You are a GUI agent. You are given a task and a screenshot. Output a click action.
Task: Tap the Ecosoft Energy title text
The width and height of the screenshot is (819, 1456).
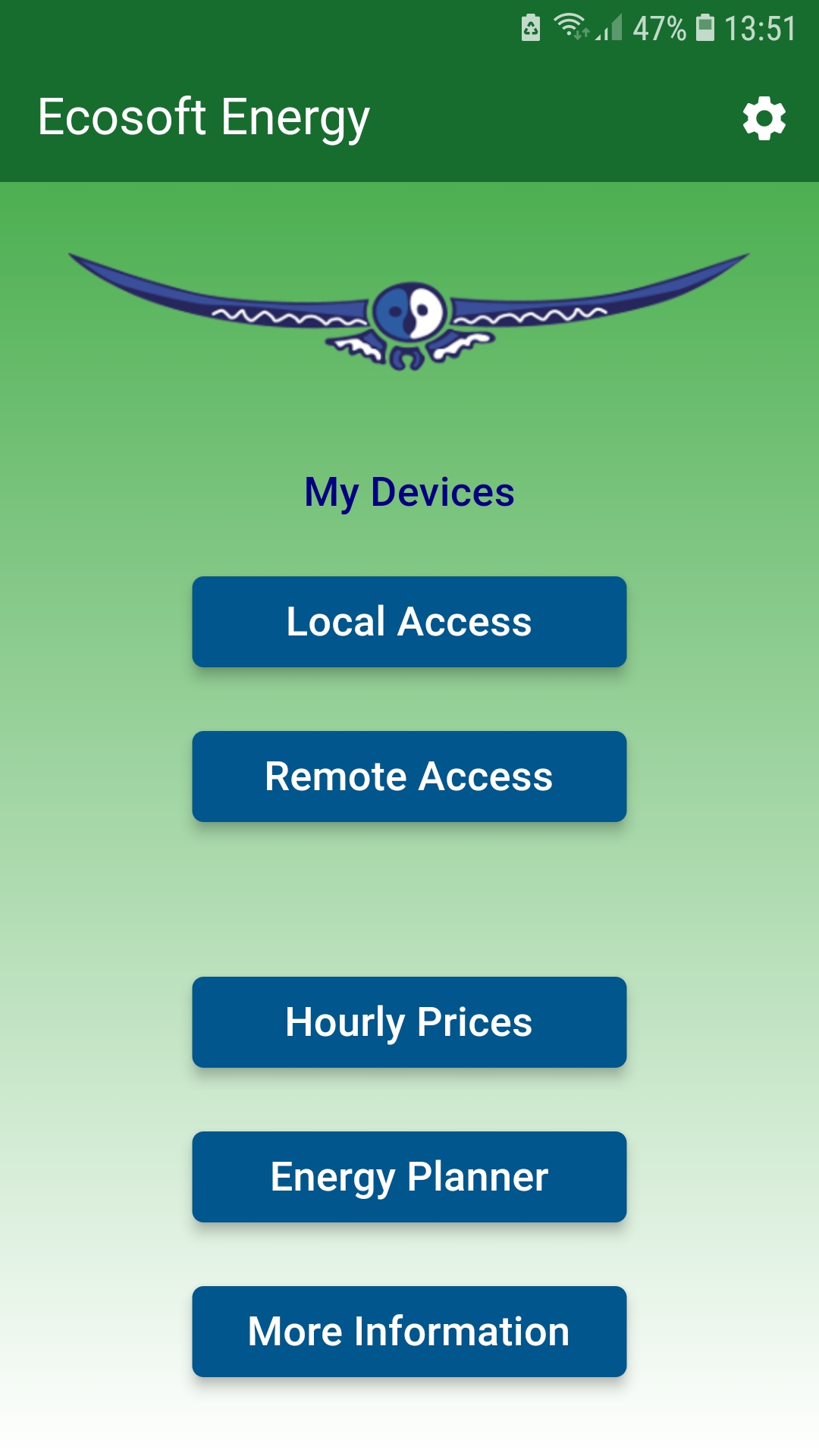(204, 117)
